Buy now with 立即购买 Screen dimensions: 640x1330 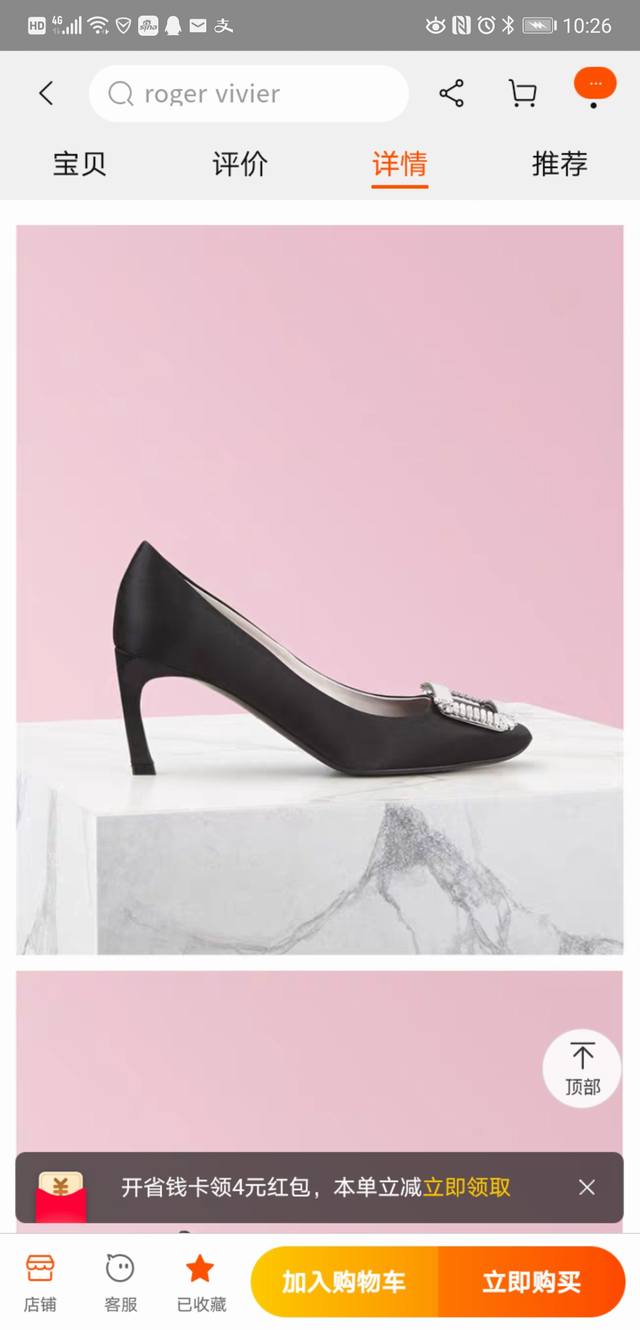[x=531, y=1282]
